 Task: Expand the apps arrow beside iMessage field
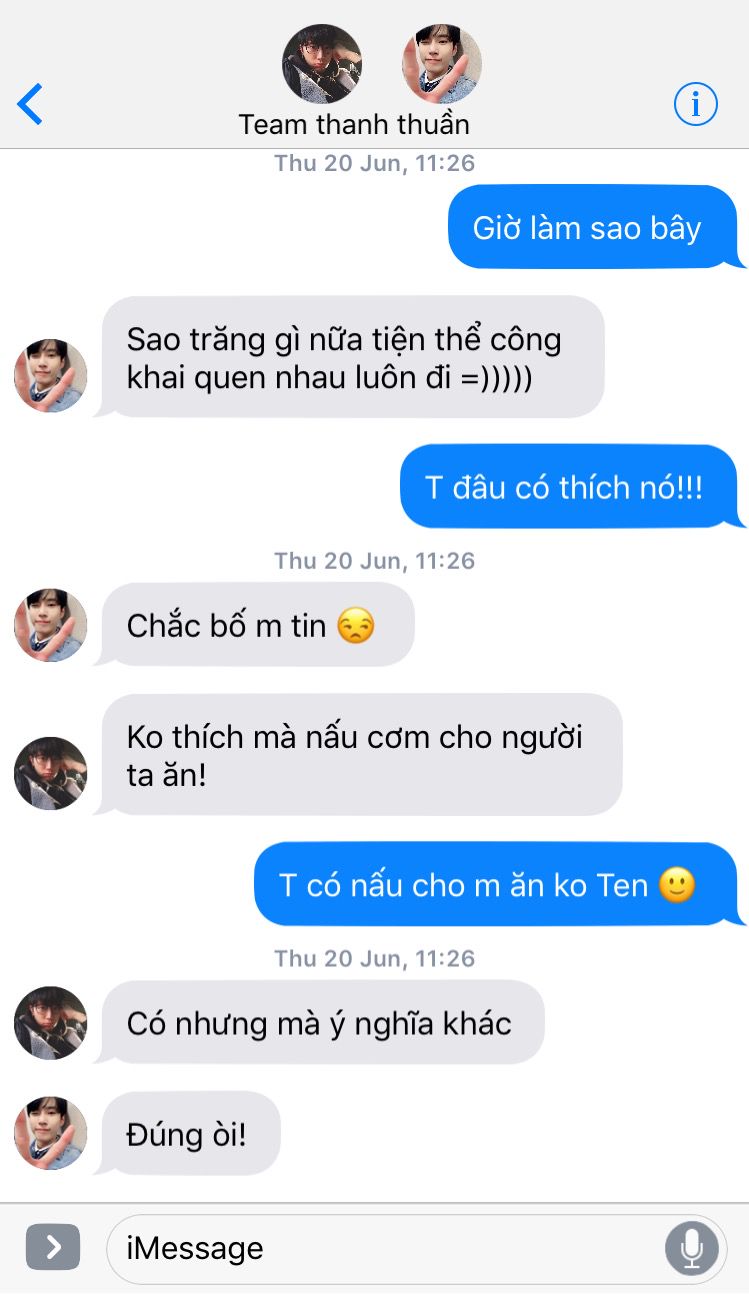coord(52,1247)
